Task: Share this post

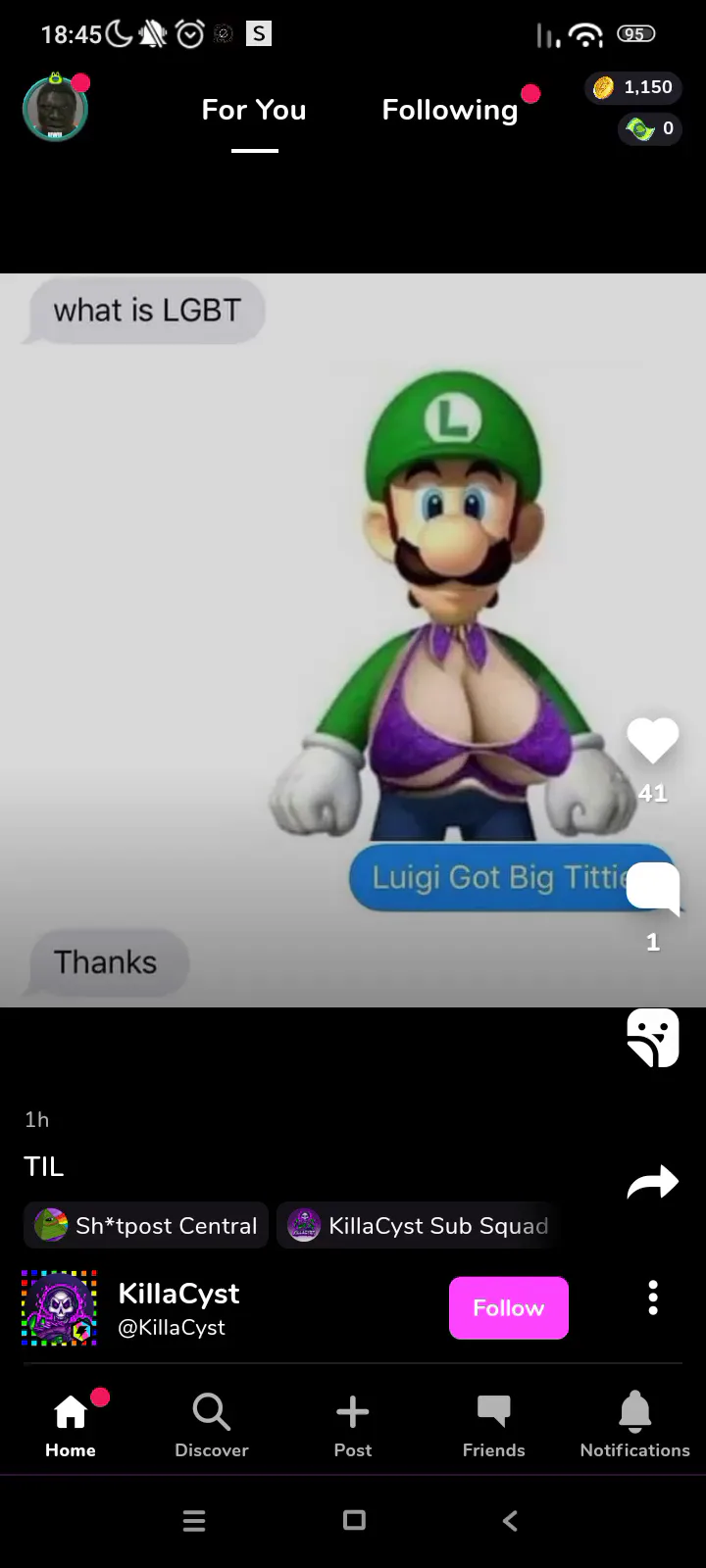Action: tap(652, 1182)
